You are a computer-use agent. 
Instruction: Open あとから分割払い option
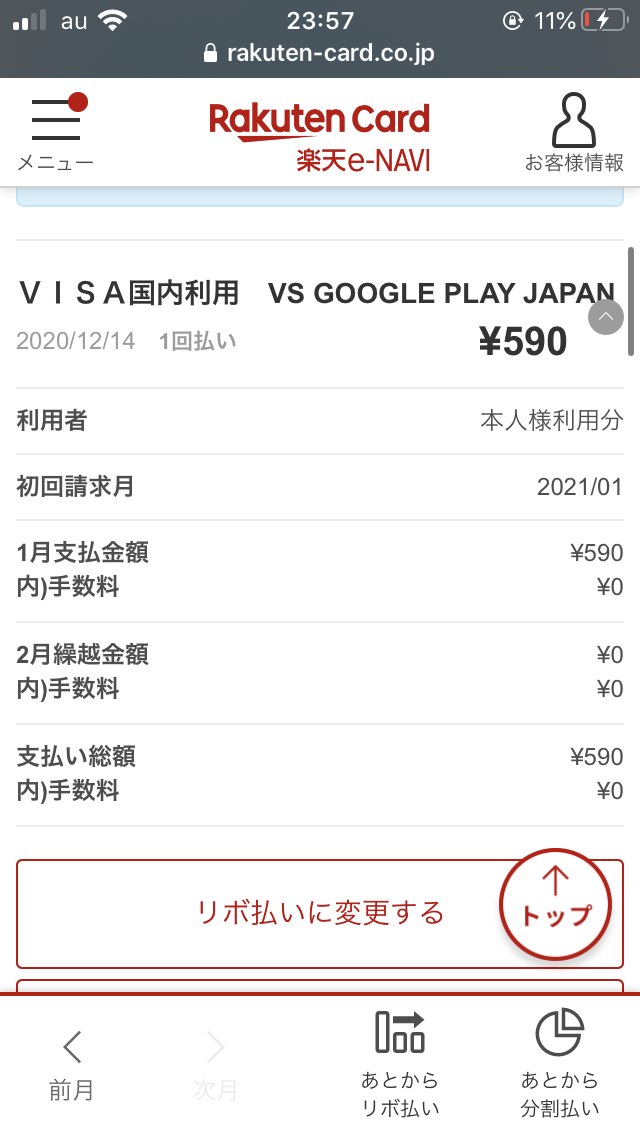560,1064
